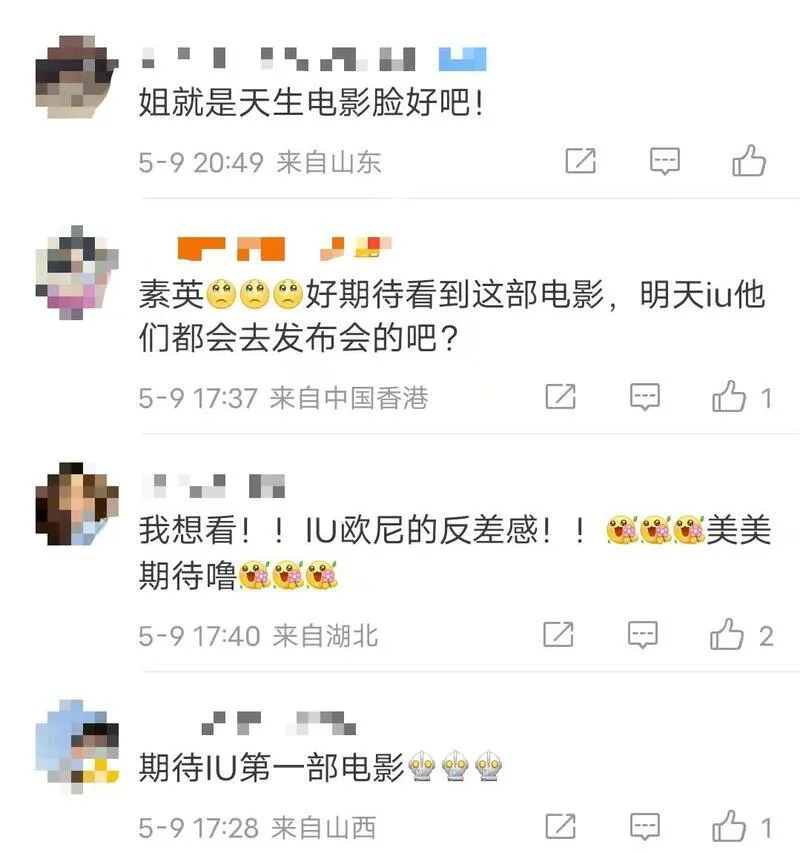The width and height of the screenshot is (800, 853).
Task: Reply to the comment 期待IU第一部电影
Action: pyautogui.click(x=644, y=827)
